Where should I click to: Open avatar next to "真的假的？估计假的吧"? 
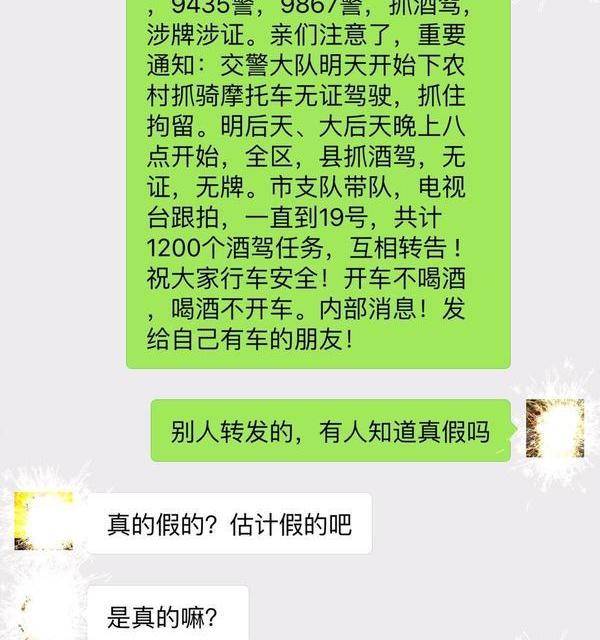(44, 521)
